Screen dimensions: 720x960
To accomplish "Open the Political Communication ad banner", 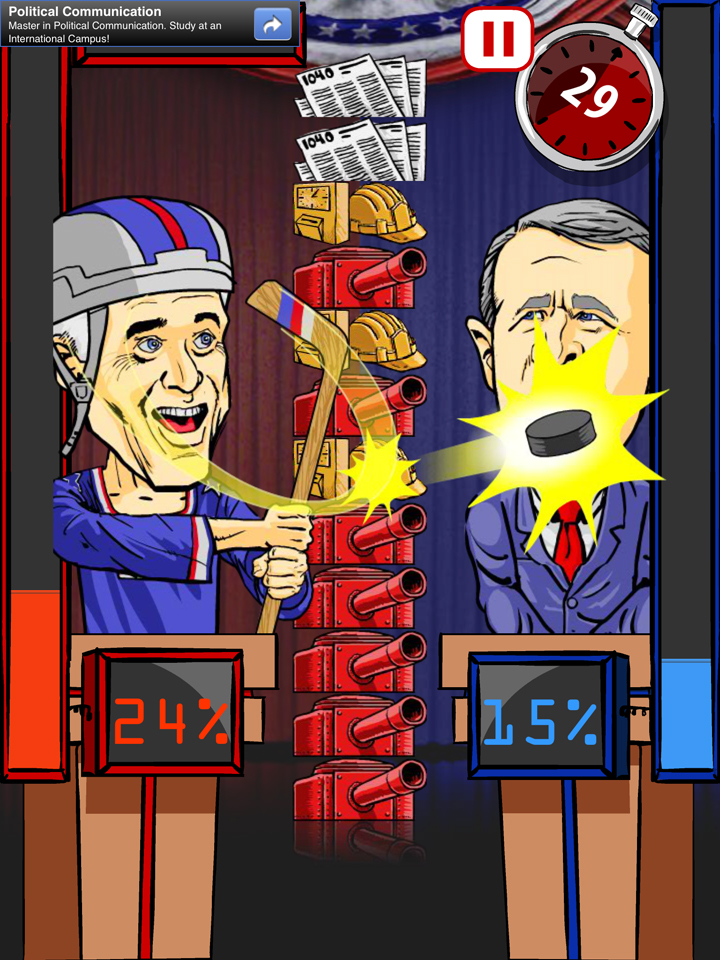I will pos(120,25).
